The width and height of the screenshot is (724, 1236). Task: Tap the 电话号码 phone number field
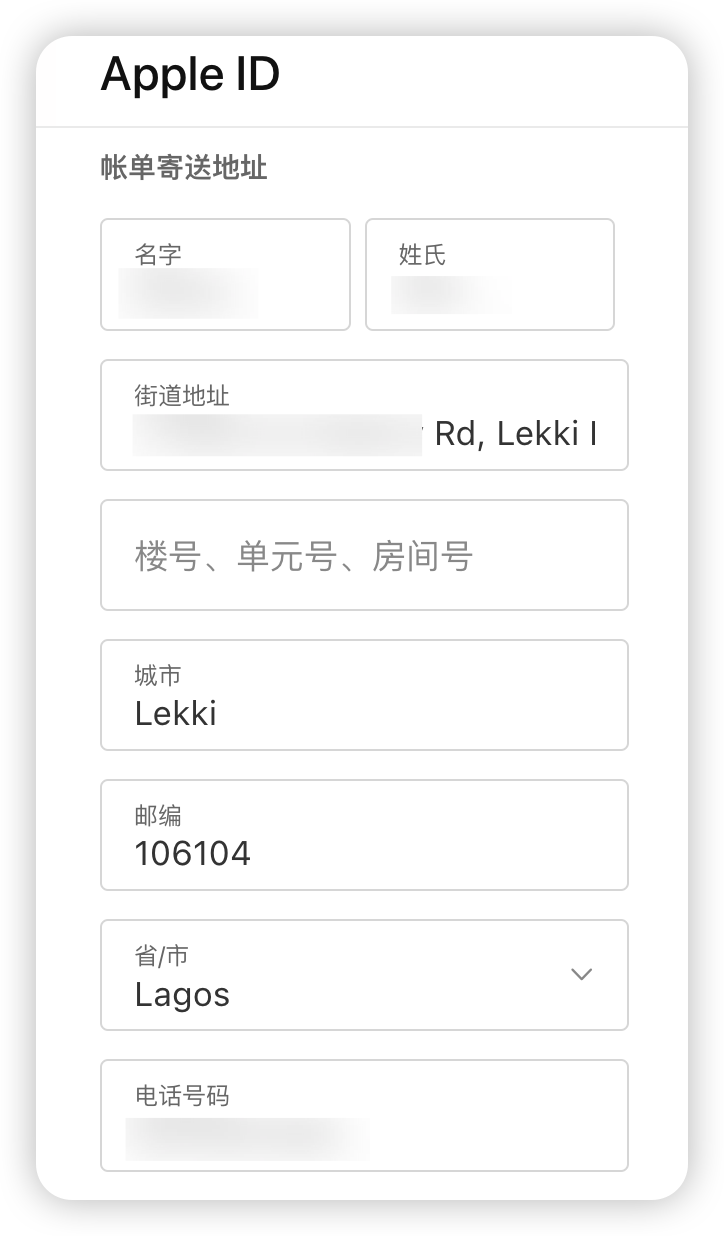pyautogui.click(x=364, y=1115)
